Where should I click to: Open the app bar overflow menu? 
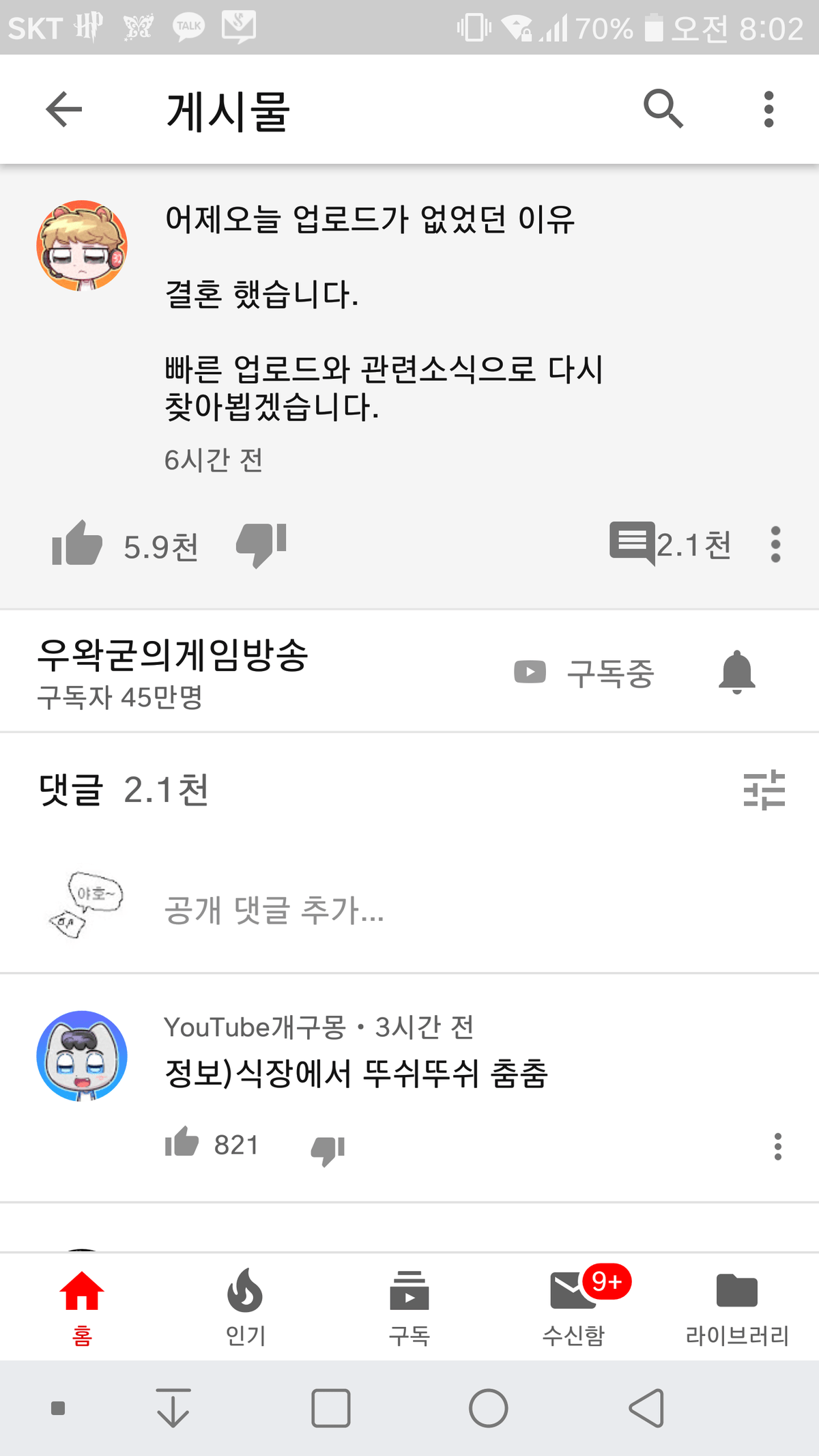[768, 109]
